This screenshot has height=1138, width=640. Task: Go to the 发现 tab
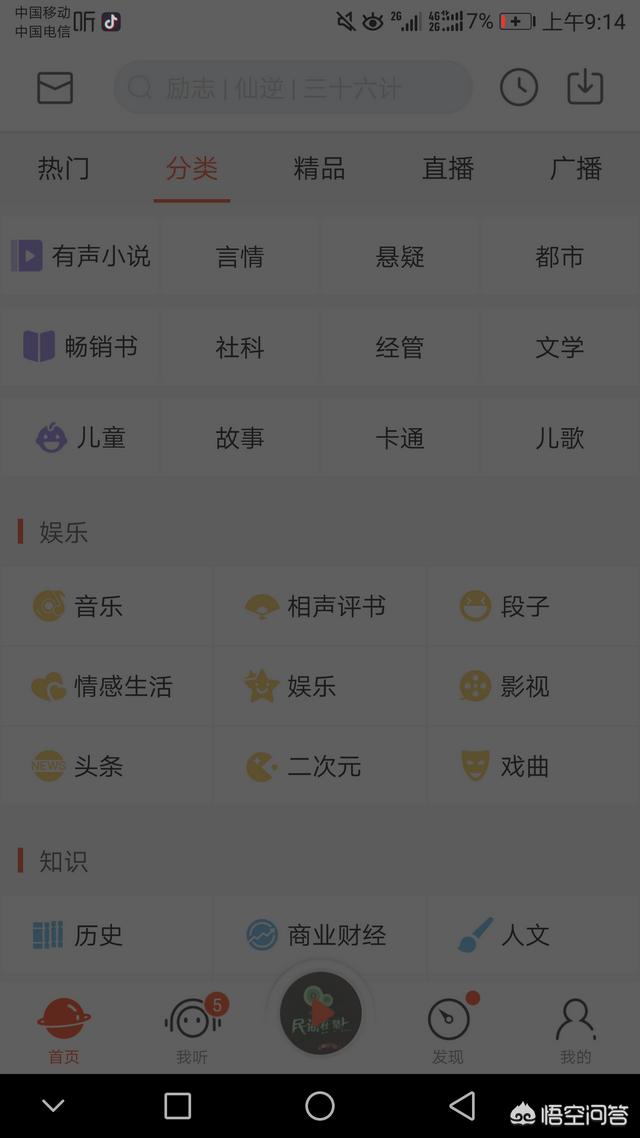448,1029
